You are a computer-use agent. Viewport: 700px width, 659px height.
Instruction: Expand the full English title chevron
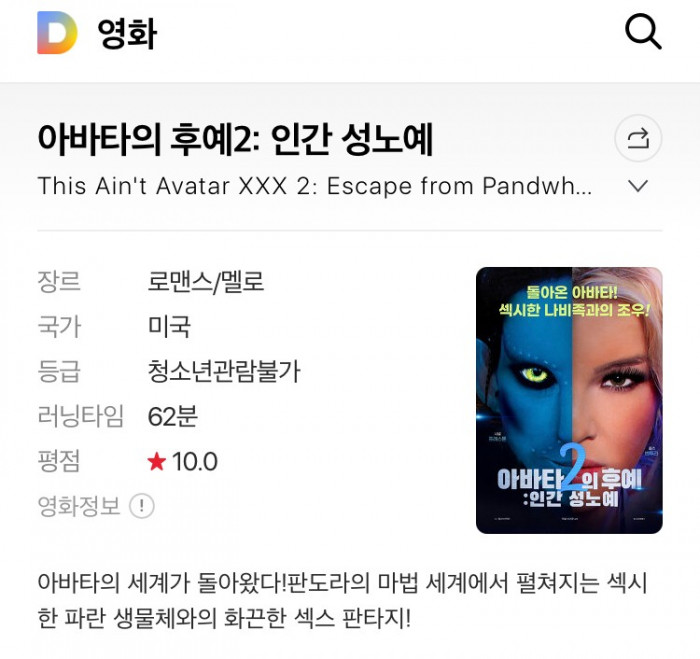(638, 186)
